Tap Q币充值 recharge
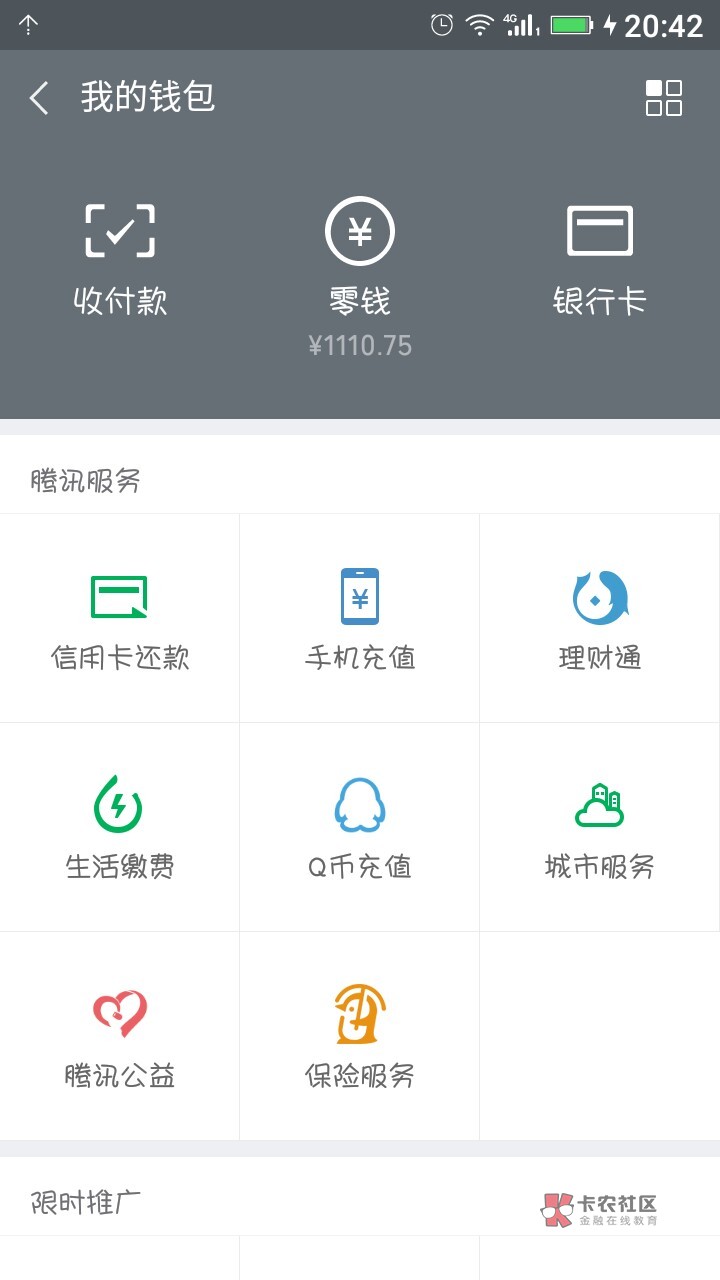The width and height of the screenshot is (720, 1280). (x=360, y=827)
